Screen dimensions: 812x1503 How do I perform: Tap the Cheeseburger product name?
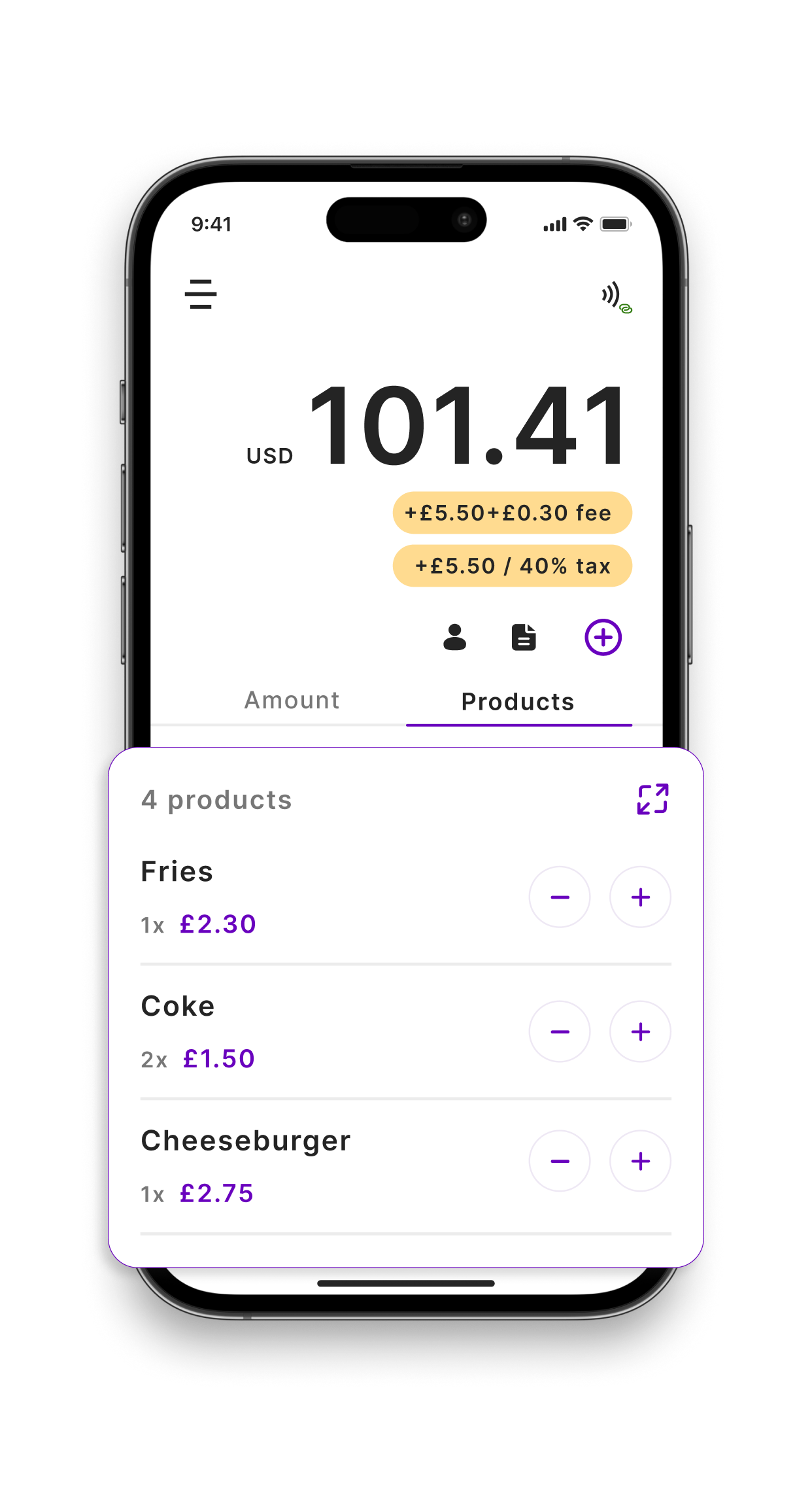[x=245, y=1139]
